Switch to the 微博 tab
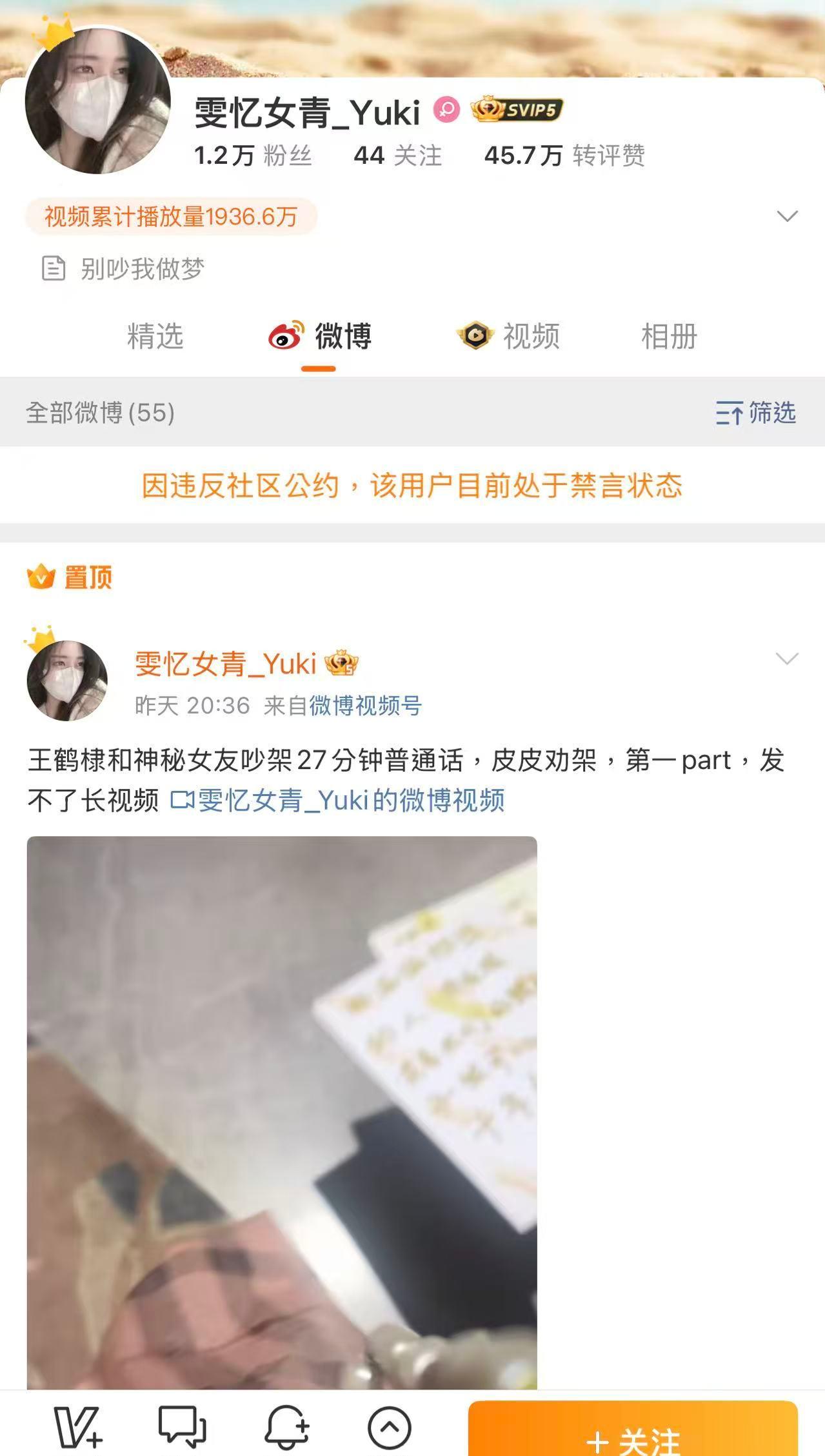The image size is (825, 1456). coord(320,337)
